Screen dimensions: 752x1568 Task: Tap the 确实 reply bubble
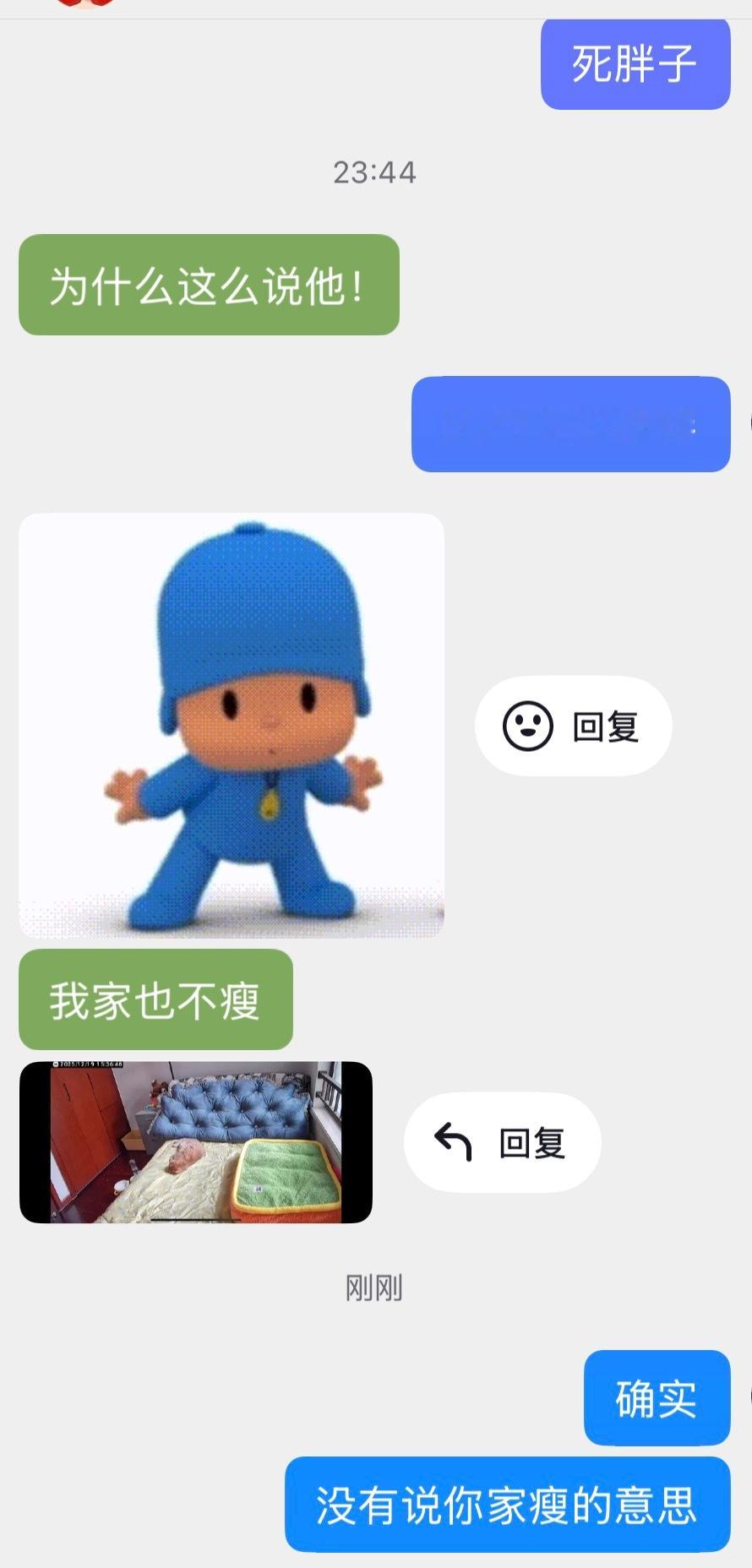coord(656,1397)
